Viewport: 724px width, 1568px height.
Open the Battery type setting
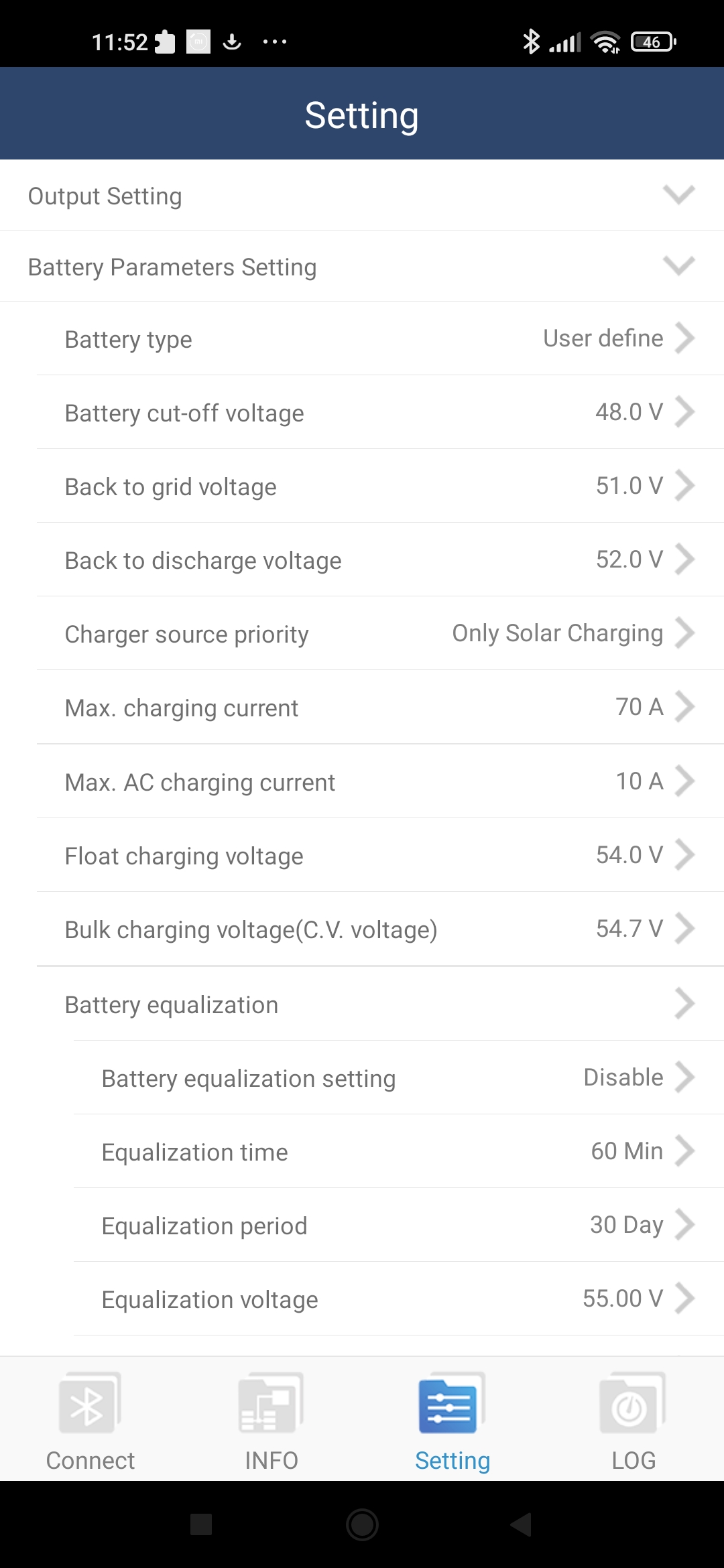pos(379,339)
